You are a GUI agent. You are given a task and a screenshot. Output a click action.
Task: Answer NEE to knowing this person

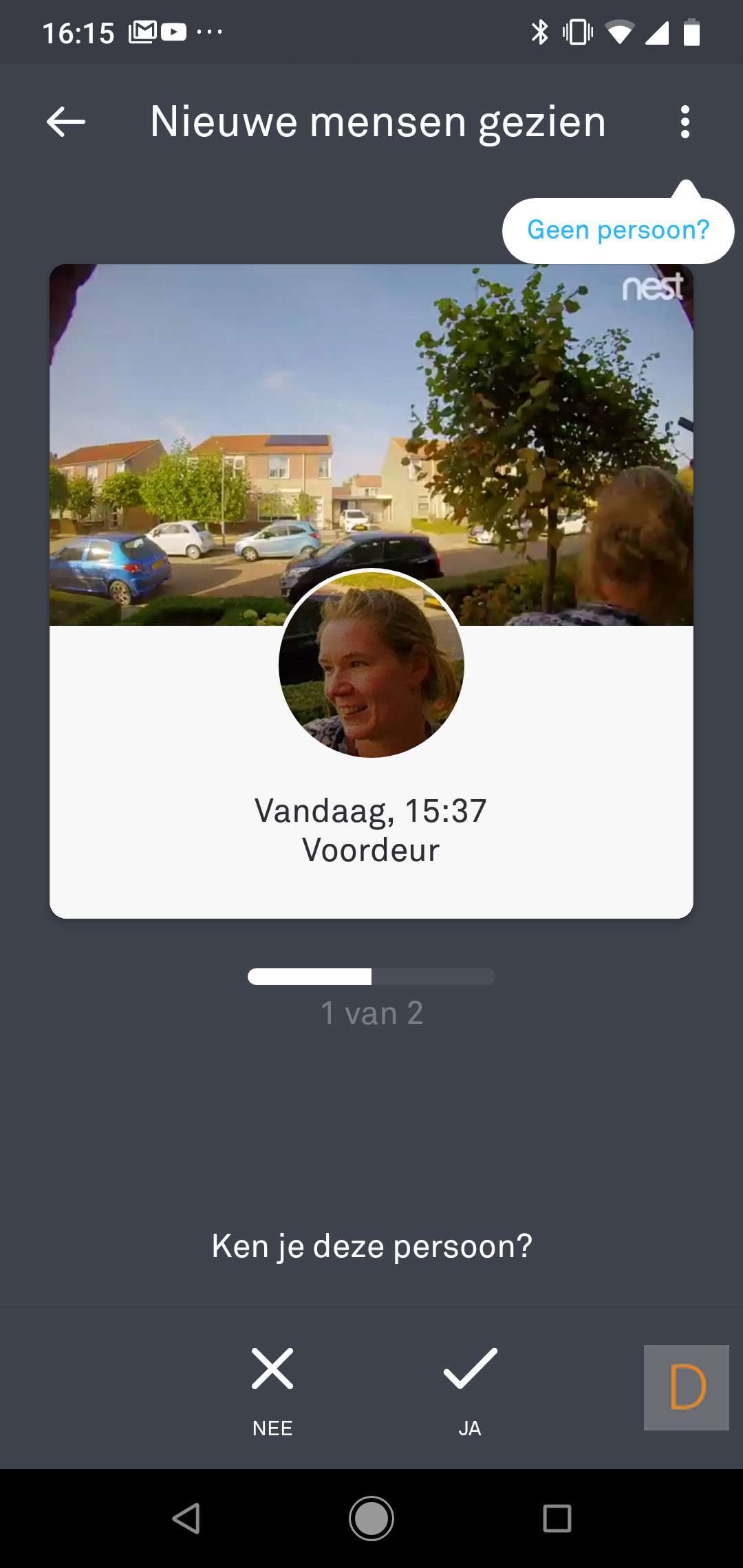pyautogui.click(x=272, y=1389)
